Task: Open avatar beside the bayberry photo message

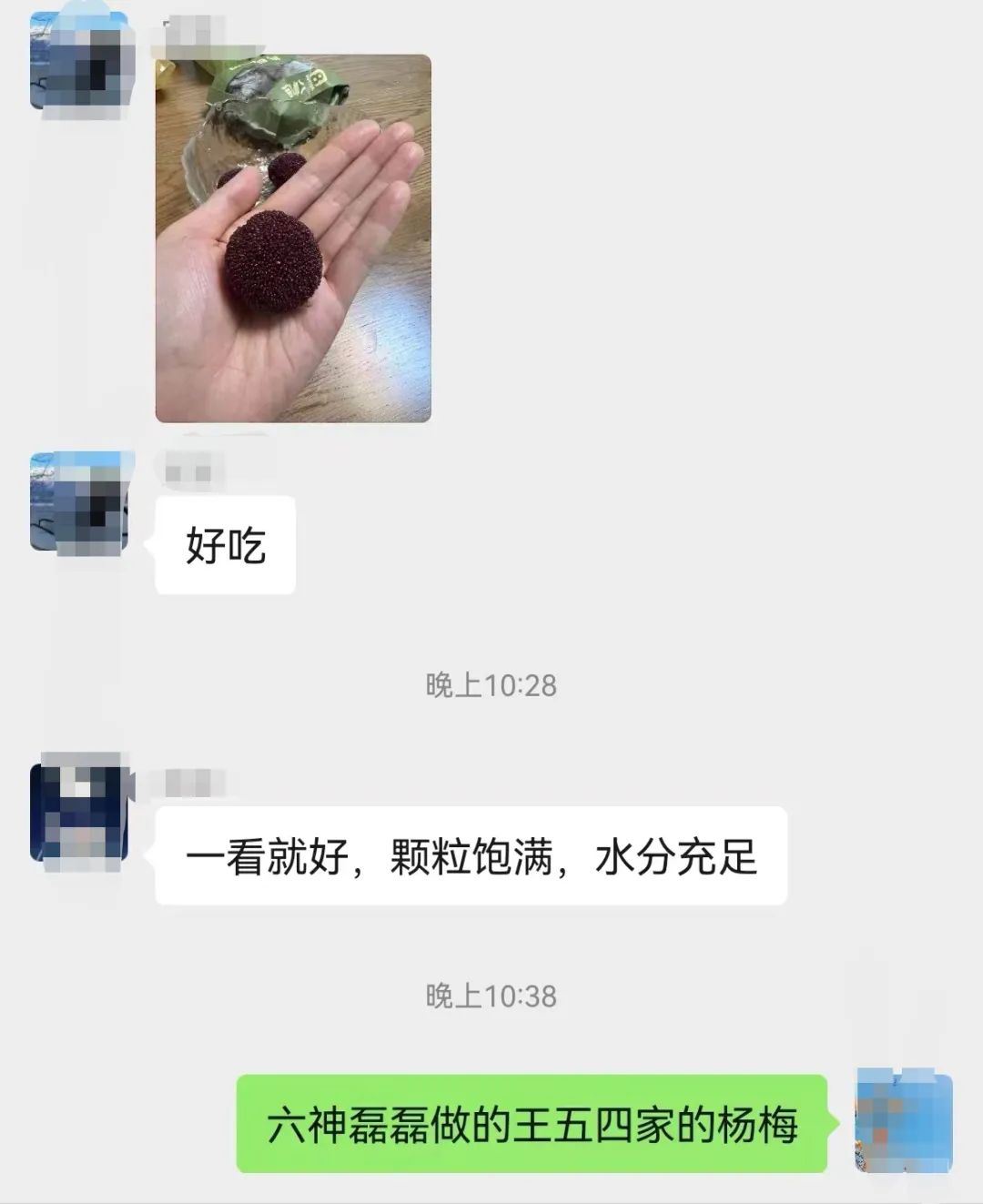Action: [x=79, y=62]
